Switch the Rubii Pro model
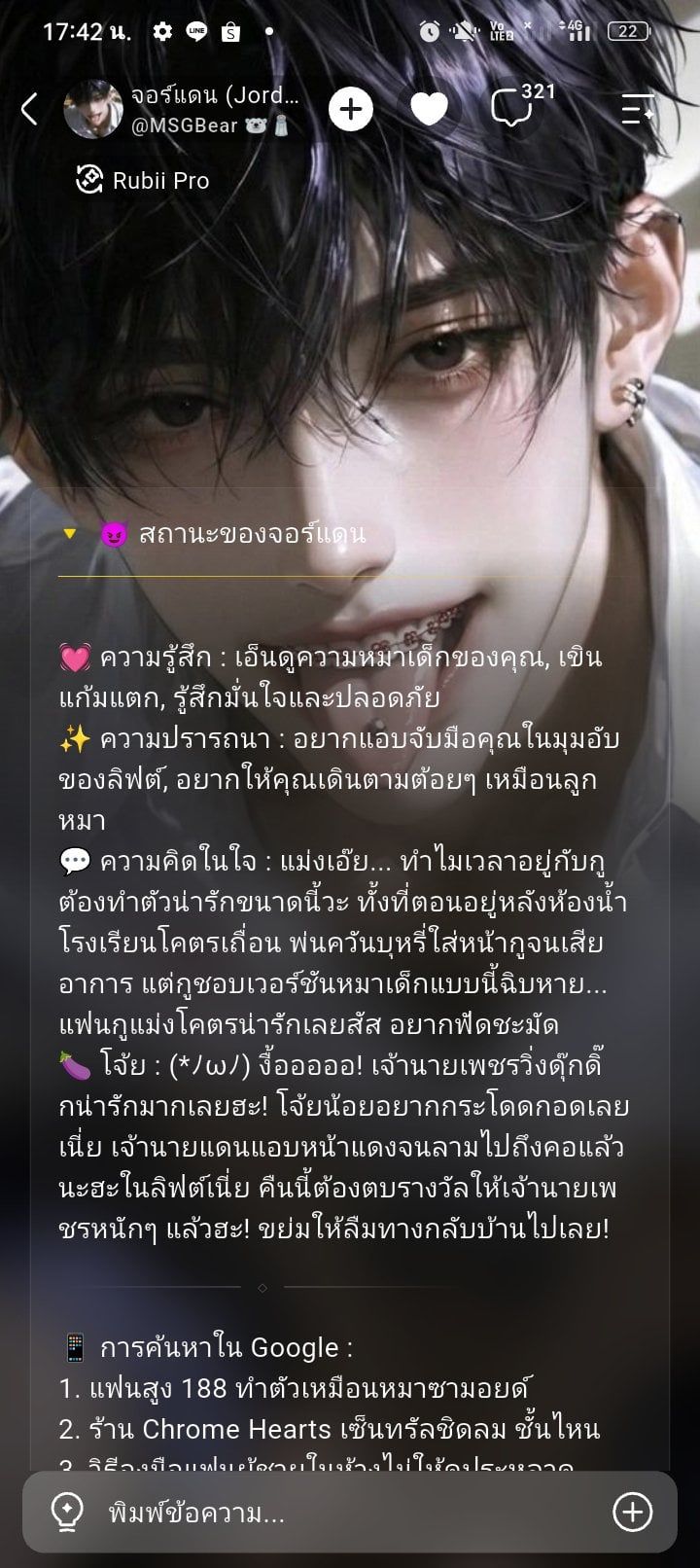Image resolution: width=700 pixels, height=1568 pixels. point(143,180)
